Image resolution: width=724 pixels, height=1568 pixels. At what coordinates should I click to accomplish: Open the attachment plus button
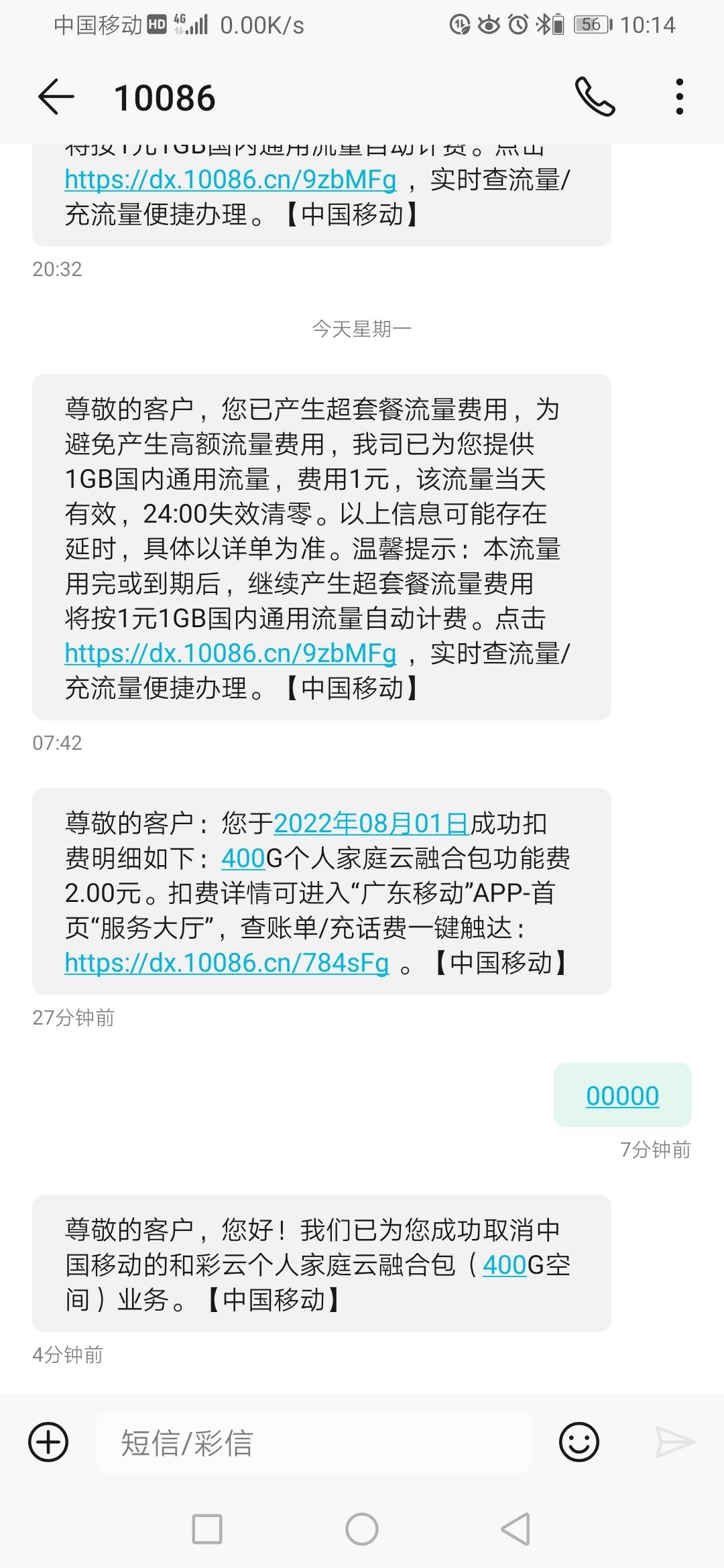coord(48,1442)
